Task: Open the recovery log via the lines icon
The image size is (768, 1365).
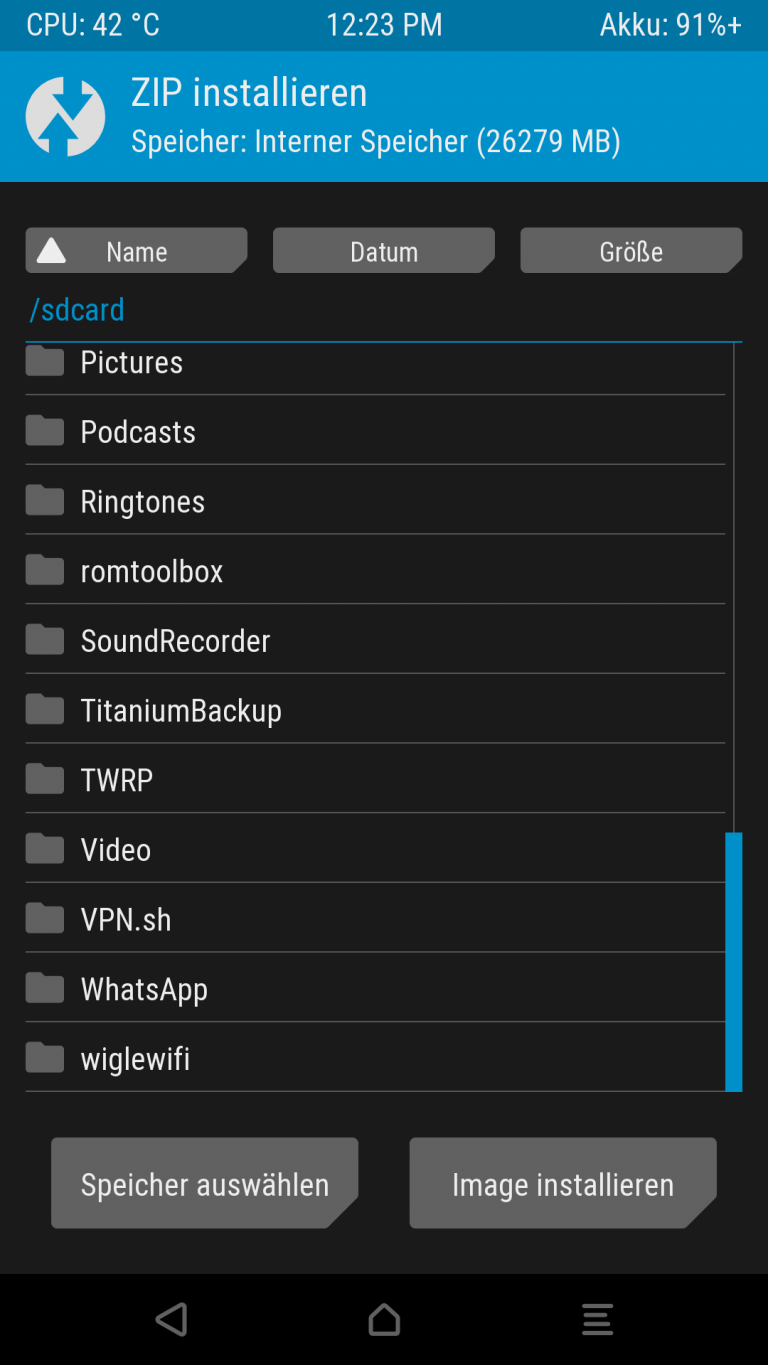Action: coord(597,1319)
